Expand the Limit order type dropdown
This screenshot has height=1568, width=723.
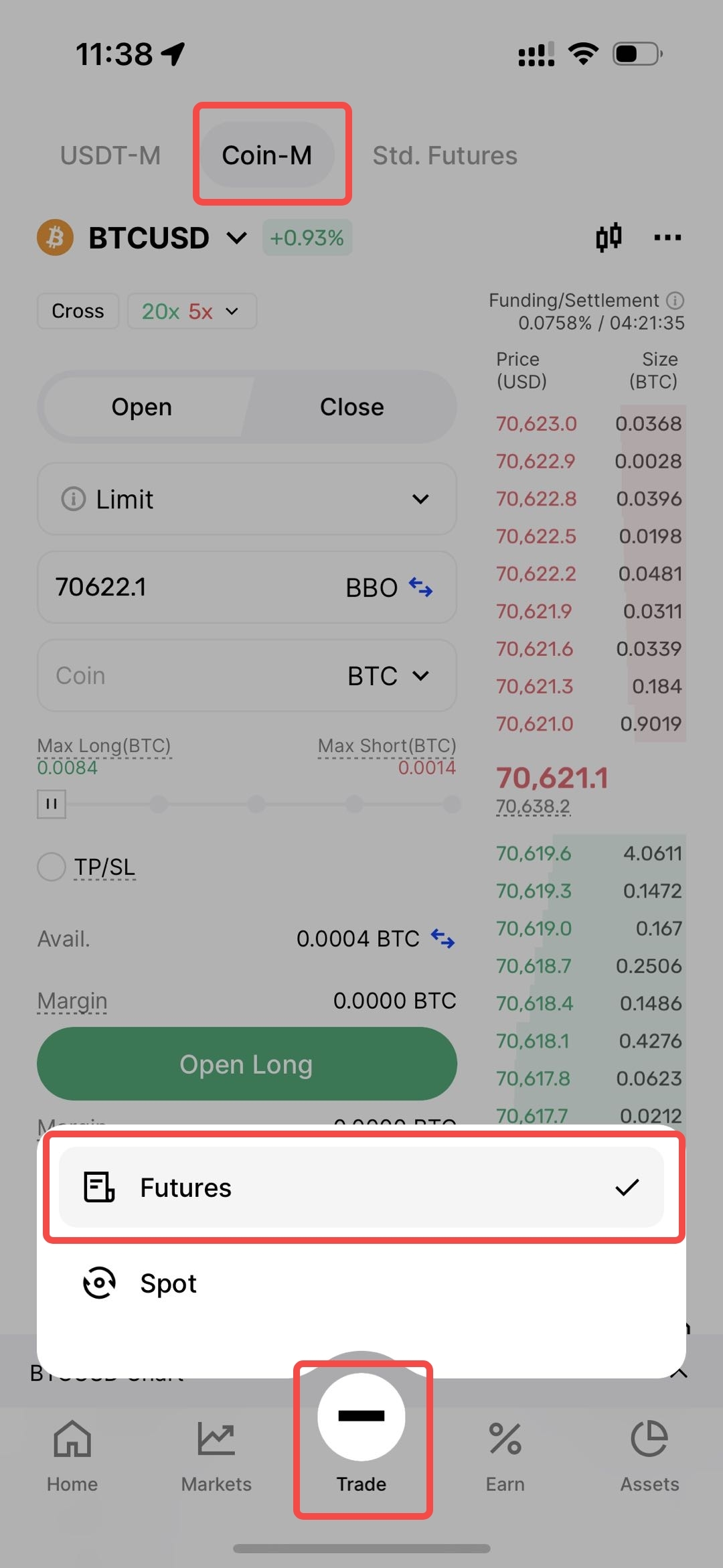pos(246,499)
